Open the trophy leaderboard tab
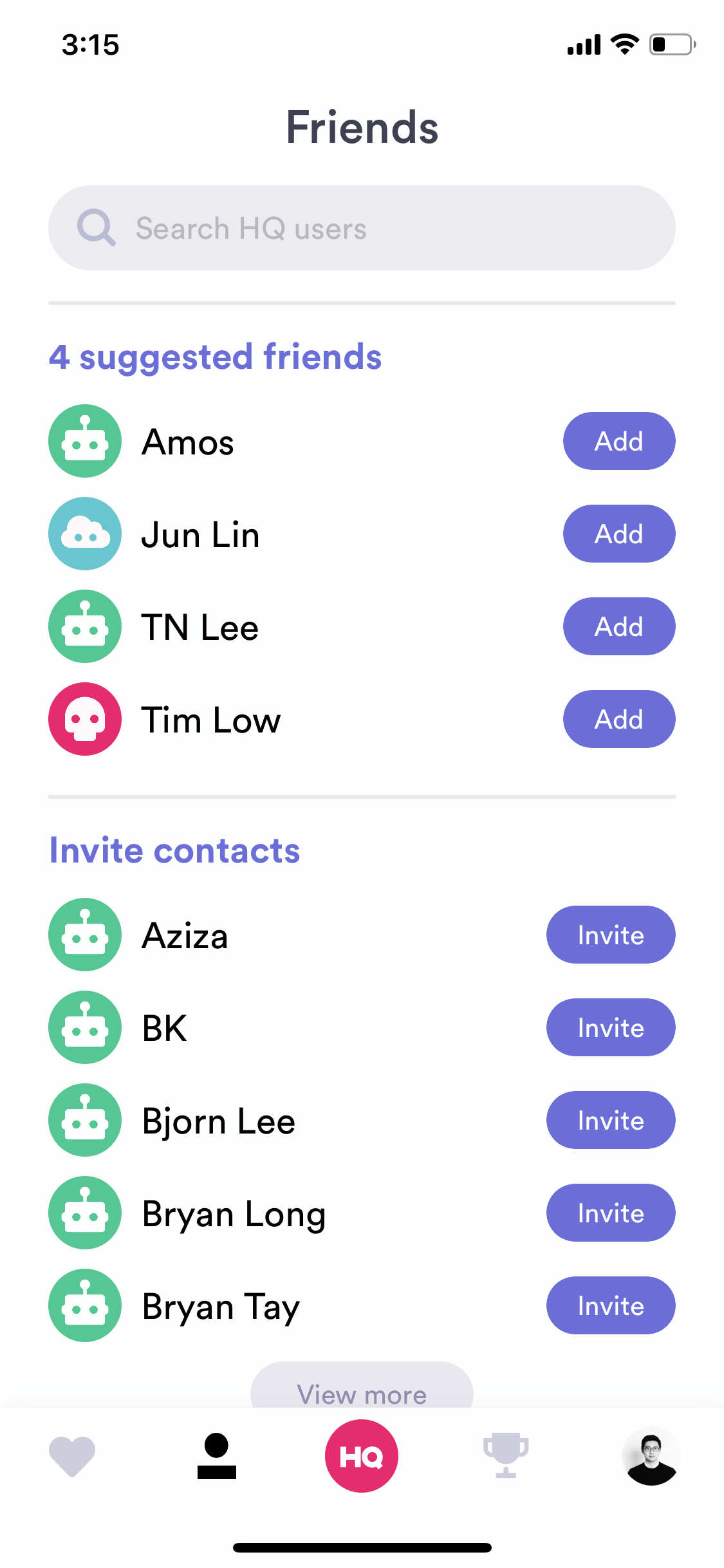 pyautogui.click(x=506, y=1455)
